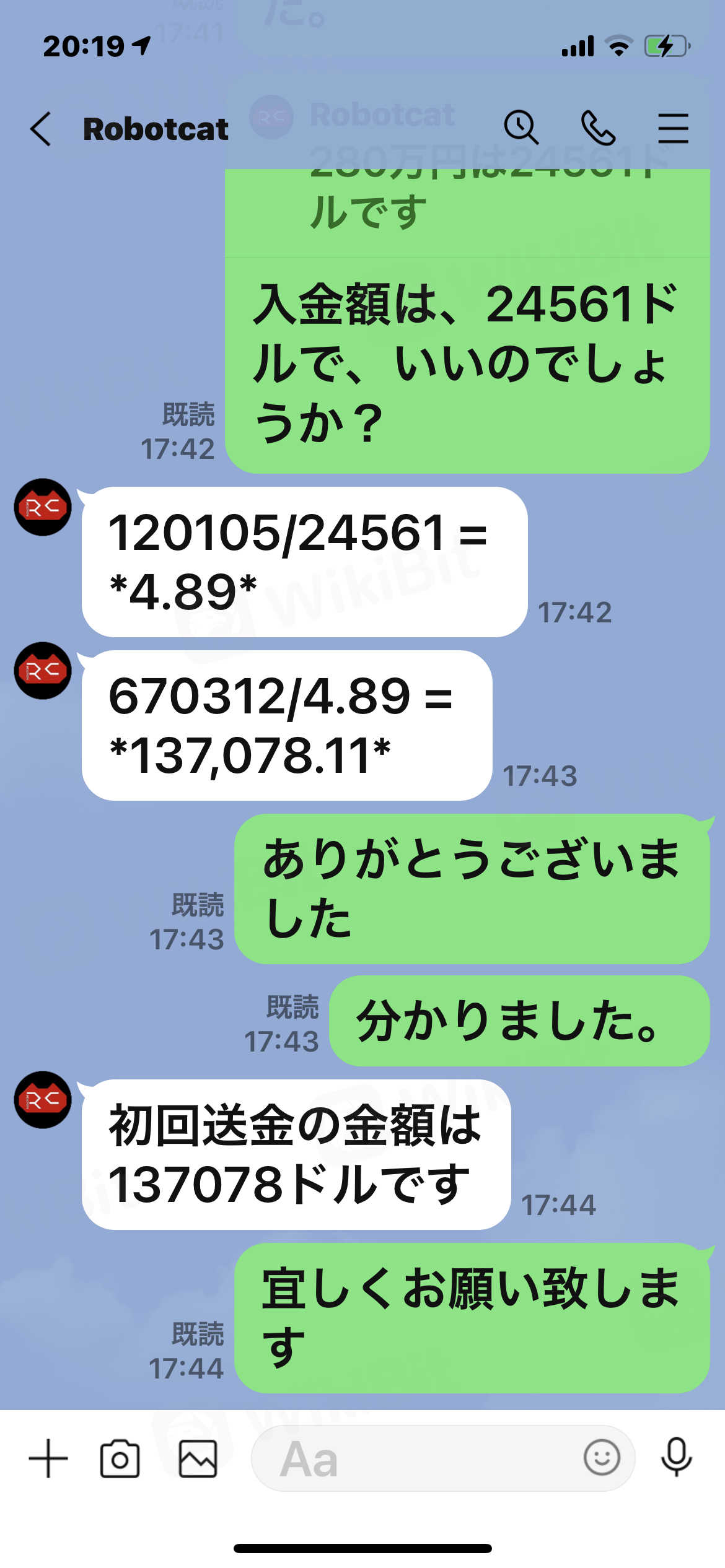725x1568 pixels.
Task: Go back from the Robotcat chat
Action: pos(41,129)
